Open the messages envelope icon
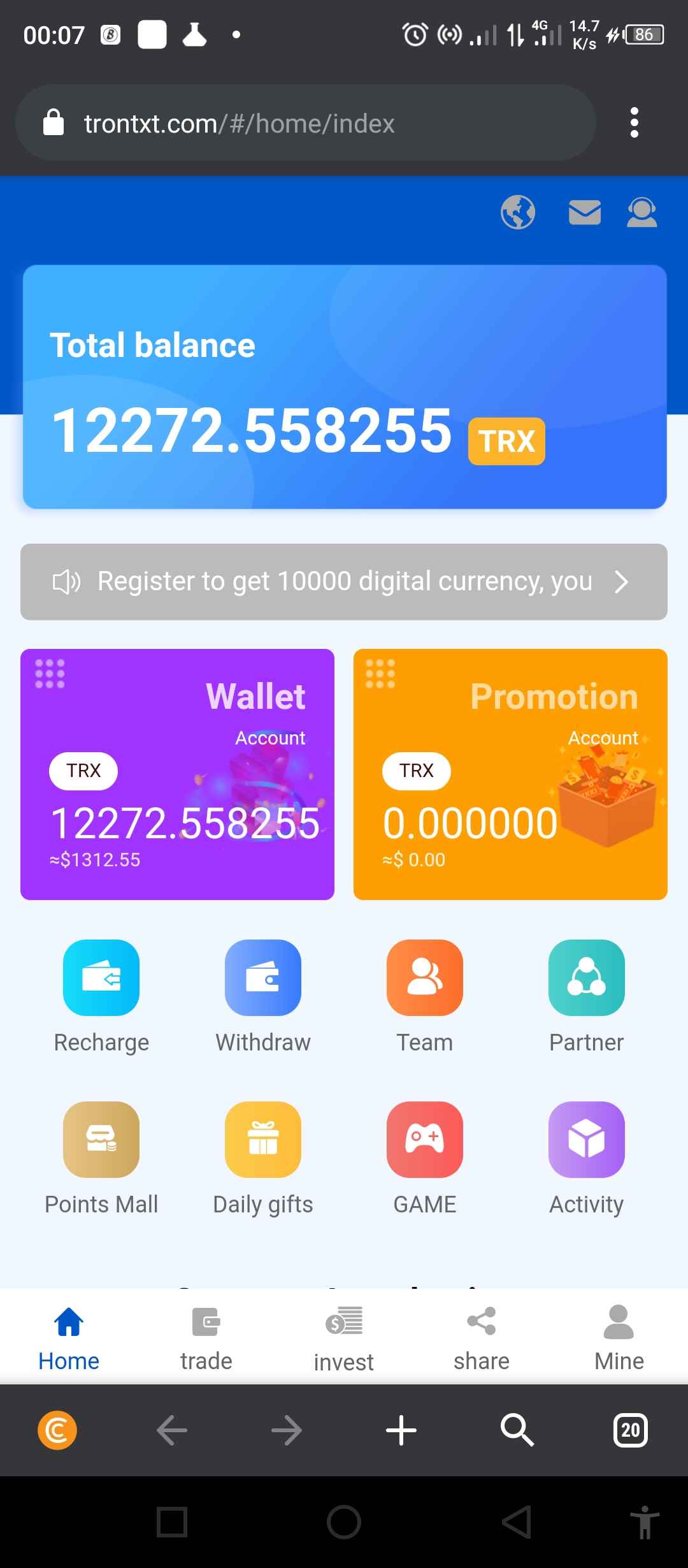 click(584, 212)
